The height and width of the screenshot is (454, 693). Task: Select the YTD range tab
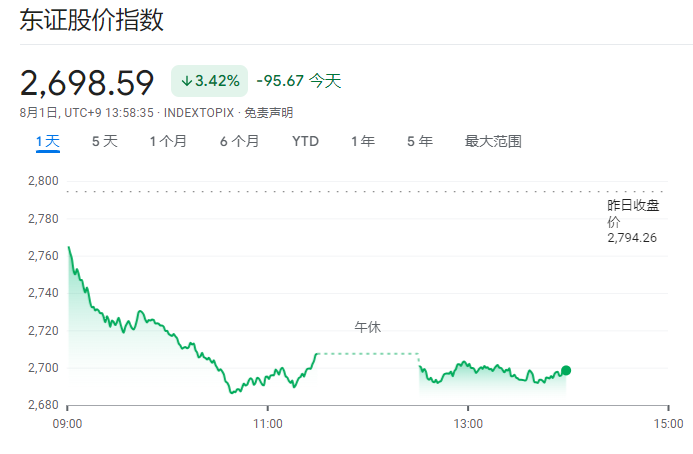[305, 142]
